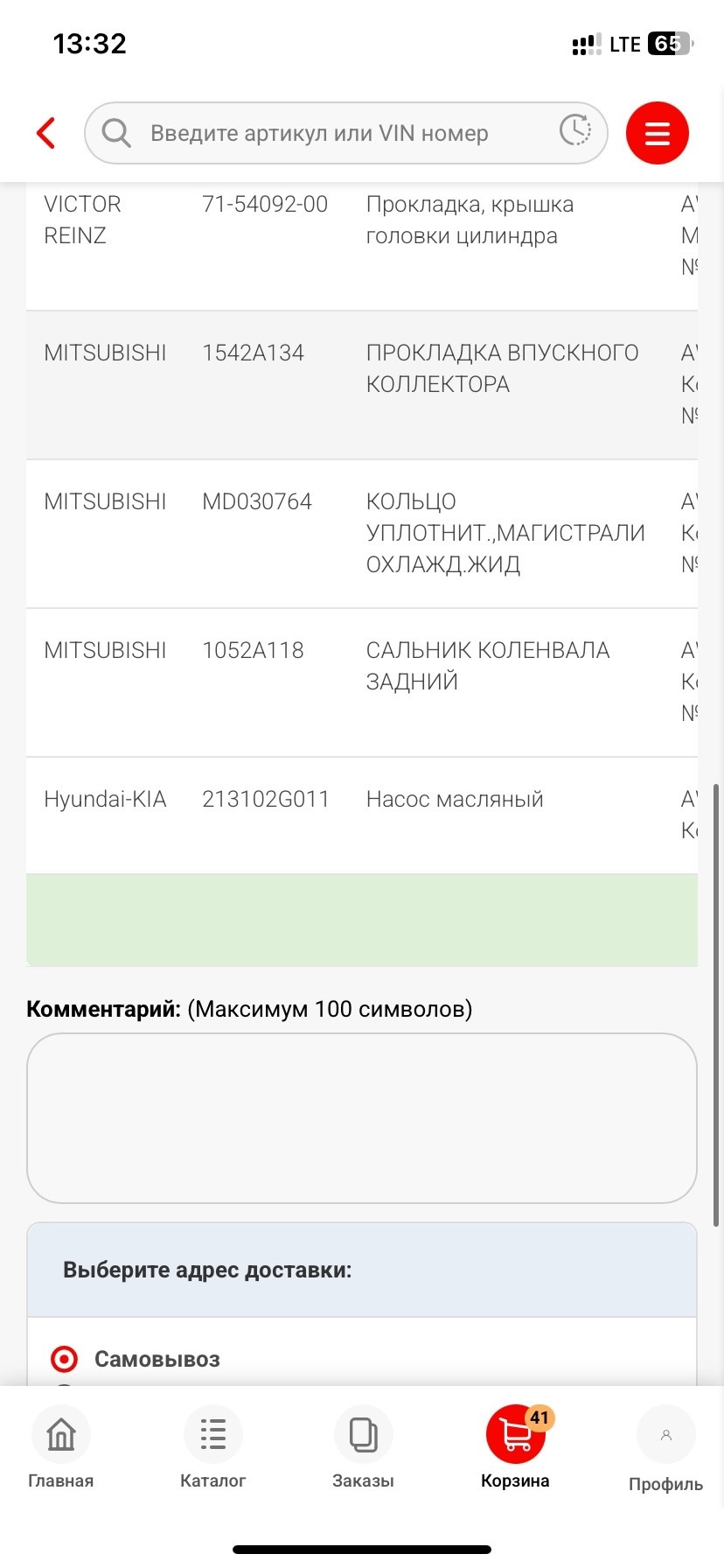Select the Самовывоз pickup option
This screenshot has width=724, height=1568.
click(x=65, y=1359)
